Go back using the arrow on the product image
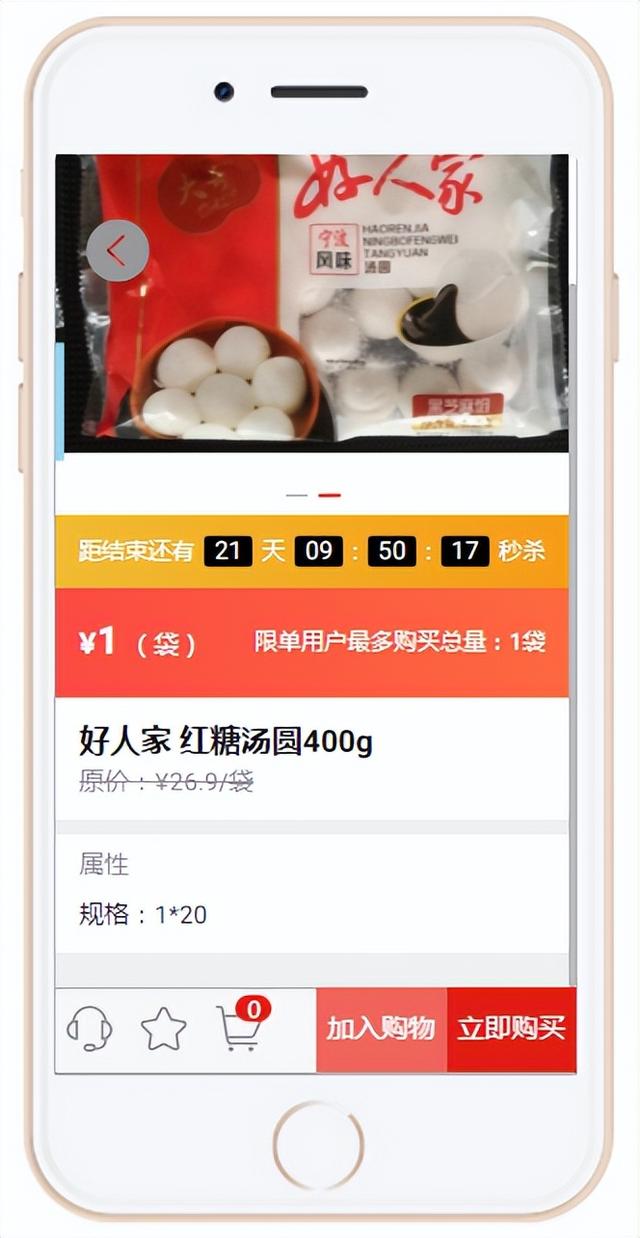640x1238 pixels. point(117,250)
